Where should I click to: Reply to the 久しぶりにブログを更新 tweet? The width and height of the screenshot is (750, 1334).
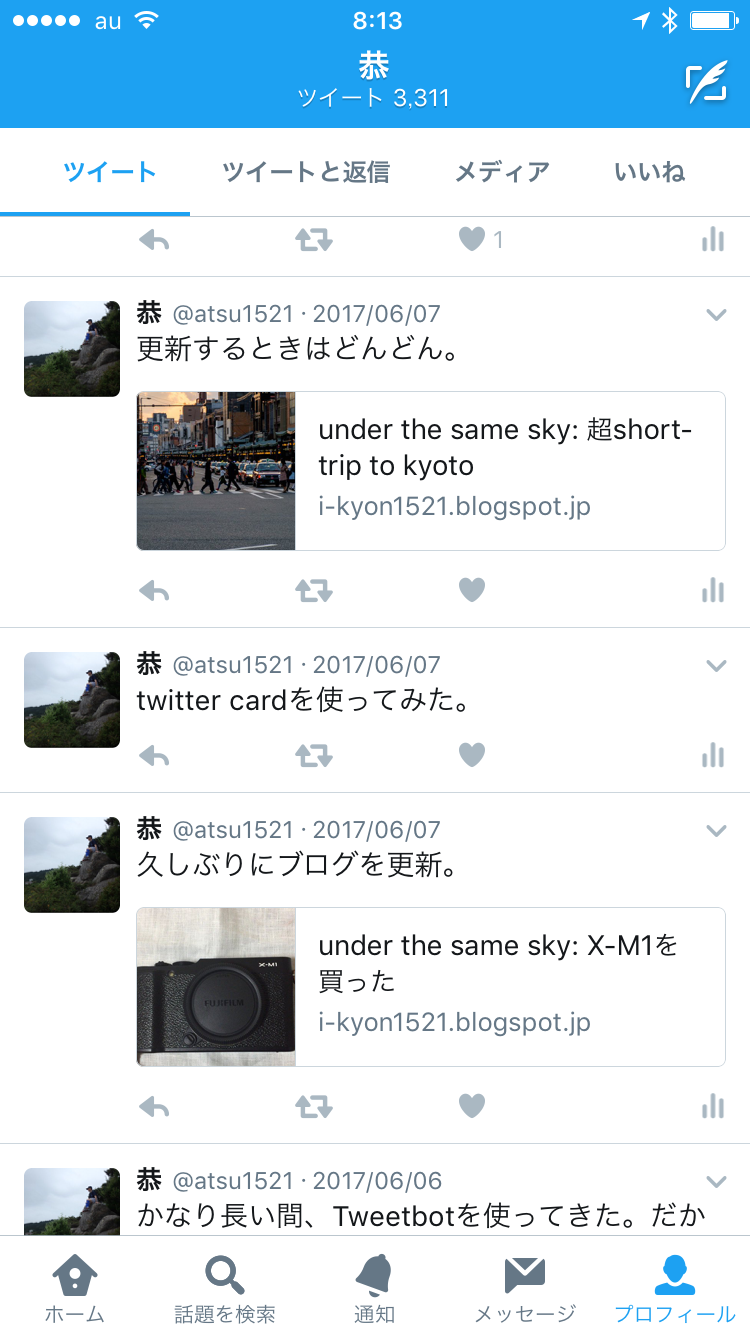[154, 1107]
